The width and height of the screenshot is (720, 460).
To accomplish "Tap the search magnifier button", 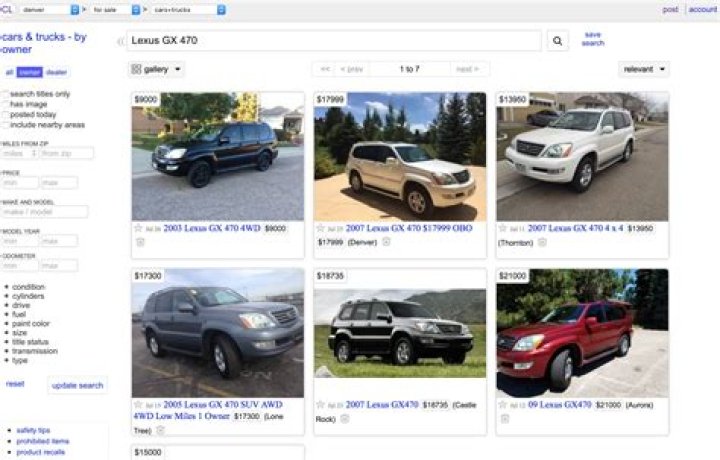I will (558, 41).
